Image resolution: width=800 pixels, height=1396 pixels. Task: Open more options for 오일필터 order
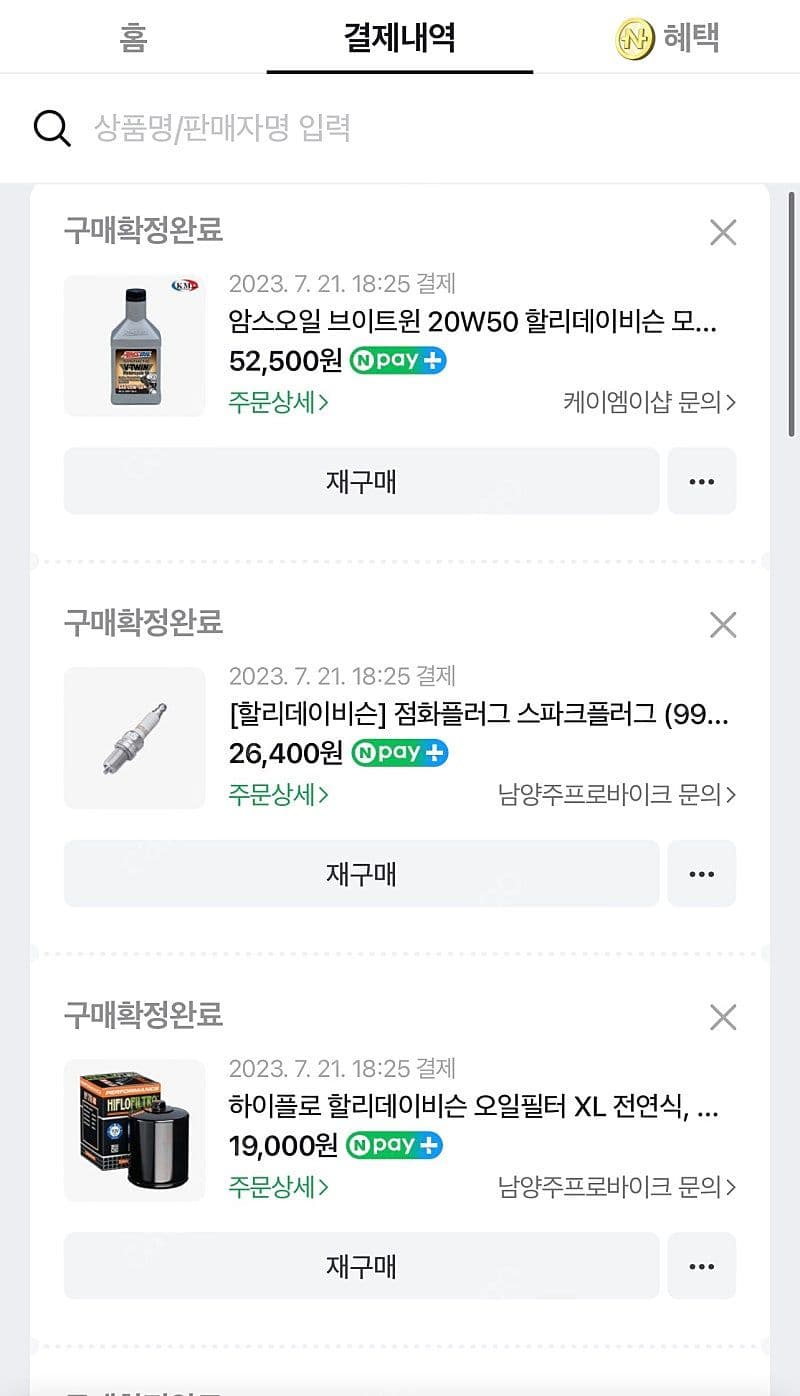pyautogui.click(x=701, y=1266)
